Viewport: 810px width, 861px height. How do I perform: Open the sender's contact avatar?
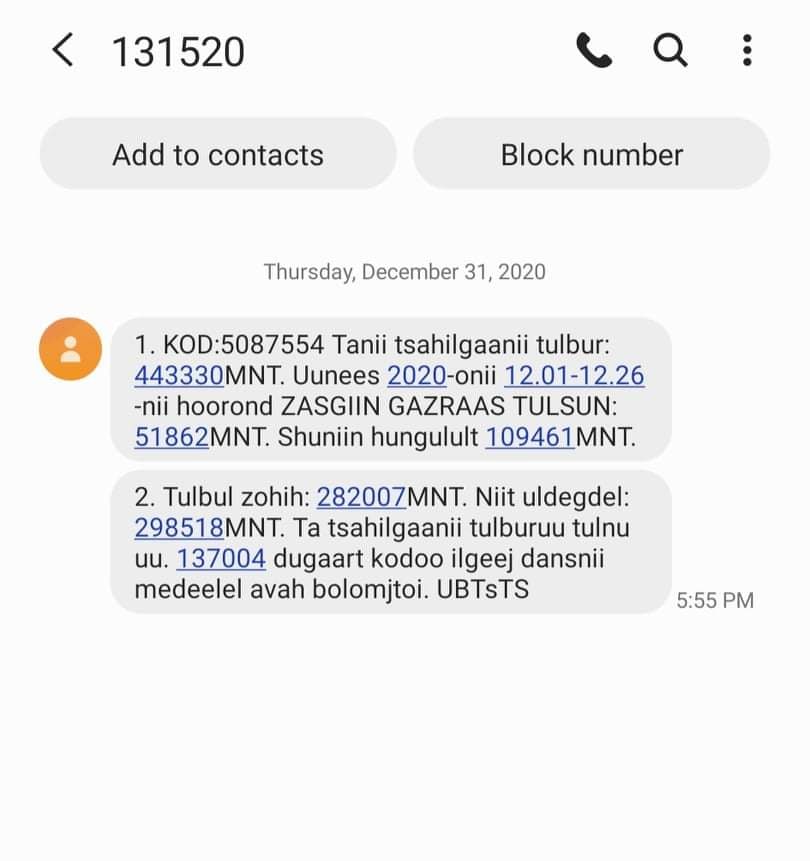[70, 349]
